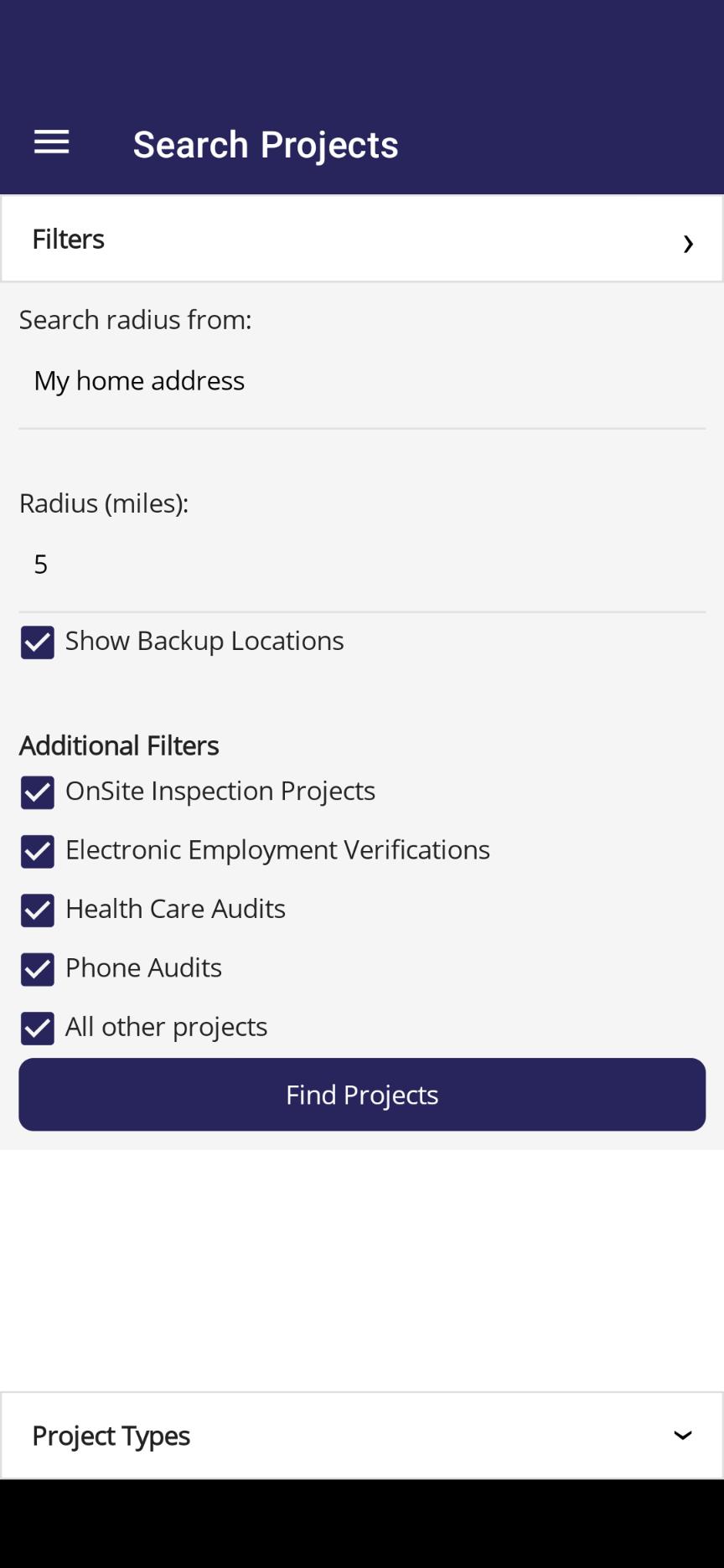Collapse the Filters section

[x=362, y=239]
